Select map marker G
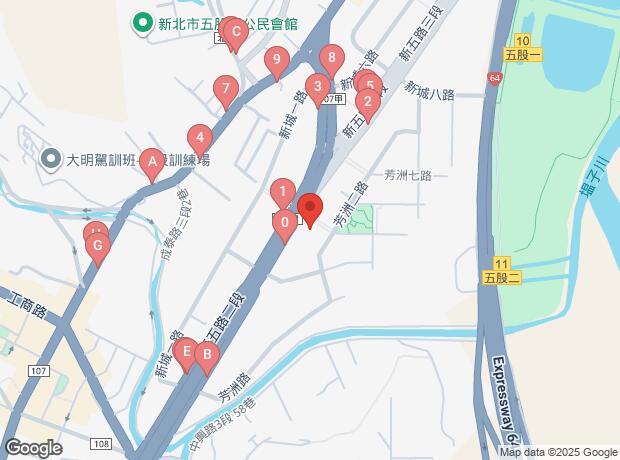Image resolution: width=620 pixels, height=460 pixels. pyautogui.click(x=97, y=245)
